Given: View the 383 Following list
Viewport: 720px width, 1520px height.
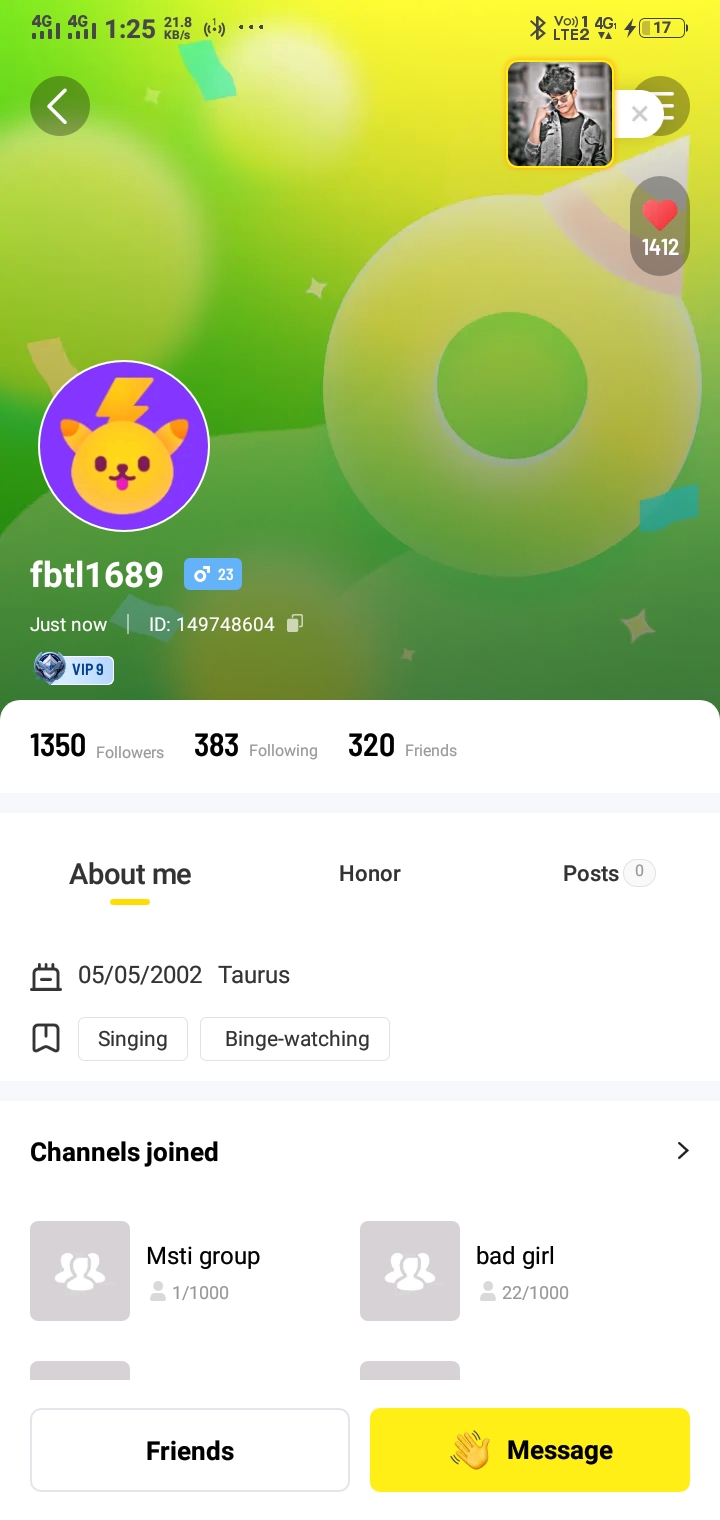Looking at the screenshot, I should click(x=256, y=747).
